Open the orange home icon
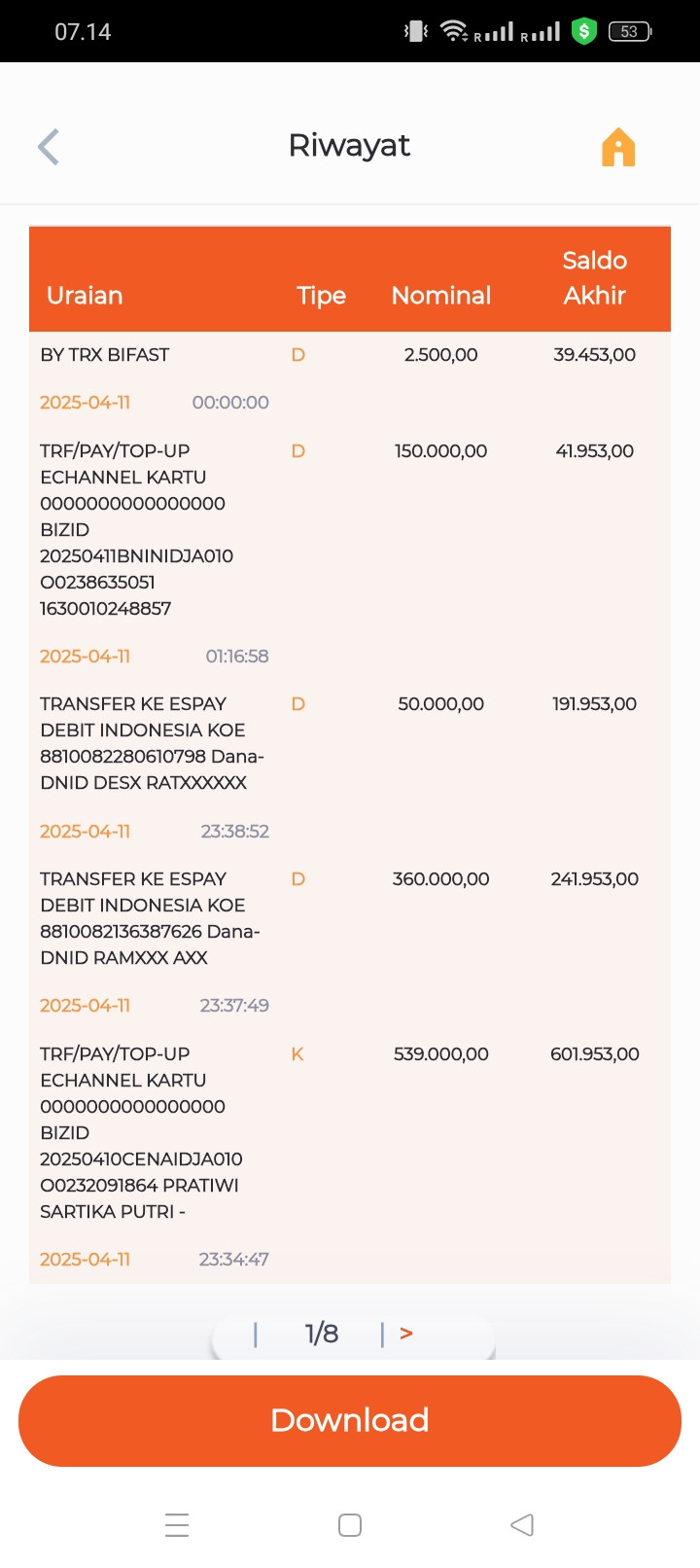This screenshot has width=700, height=1568. click(x=618, y=148)
